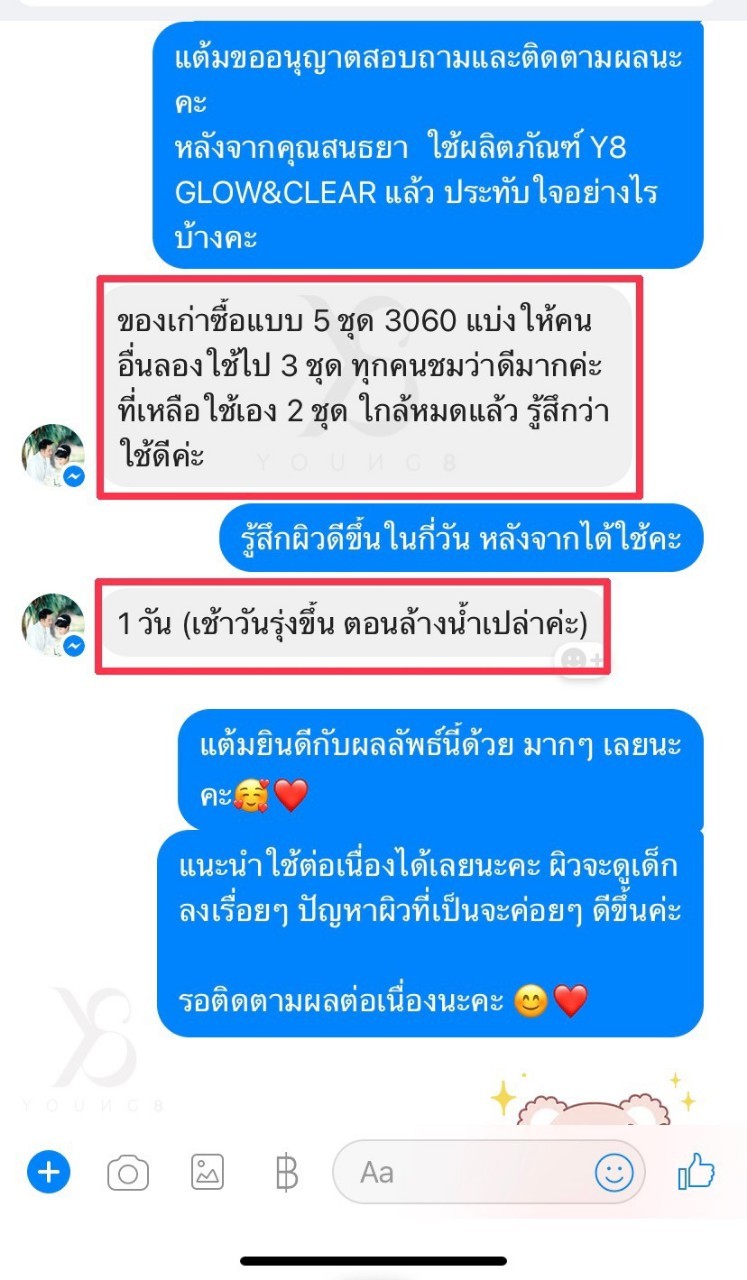Open the sender's profile picture beside "1 วัน"
The image size is (747, 1280).
point(52,624)
